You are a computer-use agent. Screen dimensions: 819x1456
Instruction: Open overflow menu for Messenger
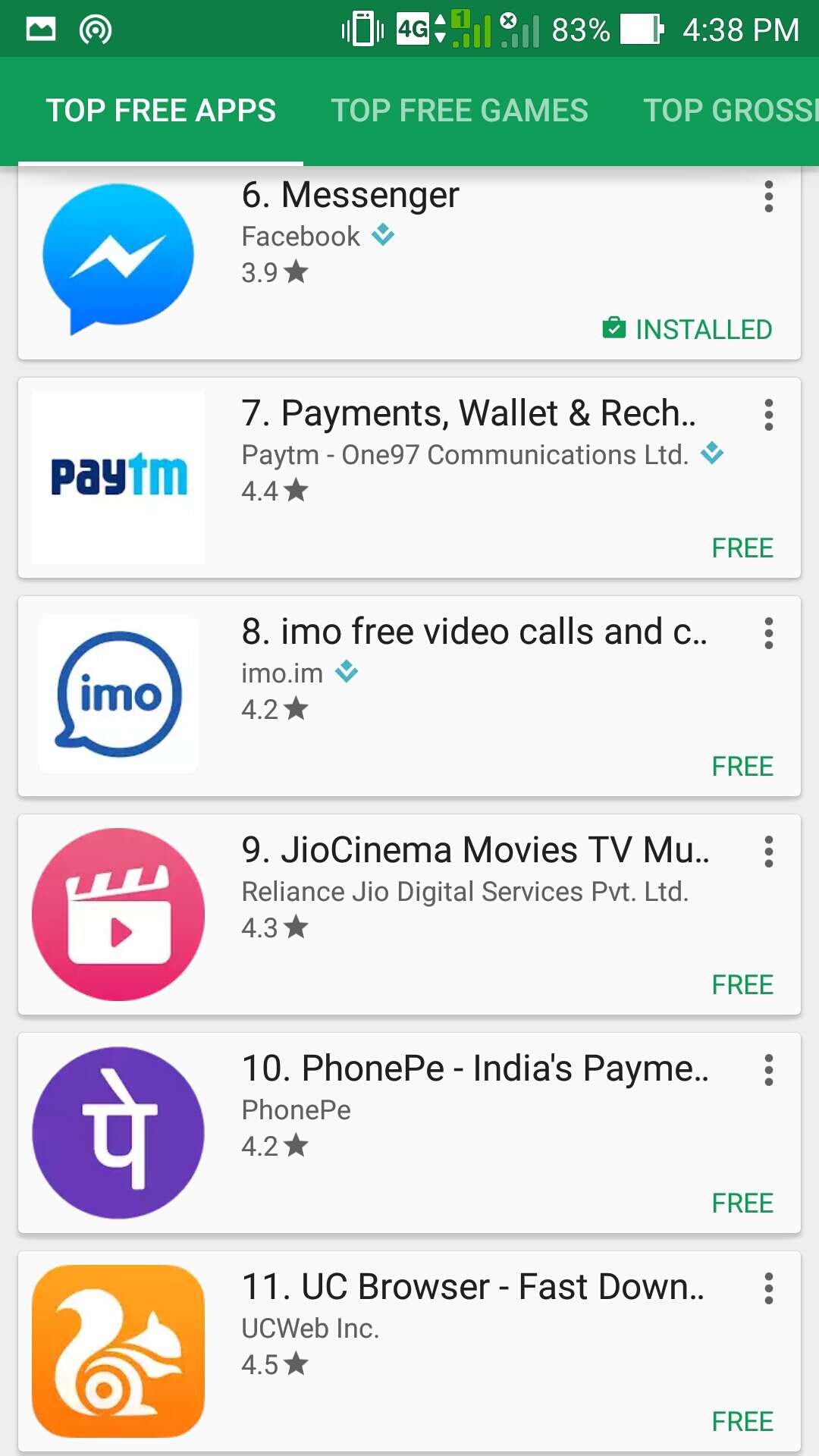[x=769, y=196]
